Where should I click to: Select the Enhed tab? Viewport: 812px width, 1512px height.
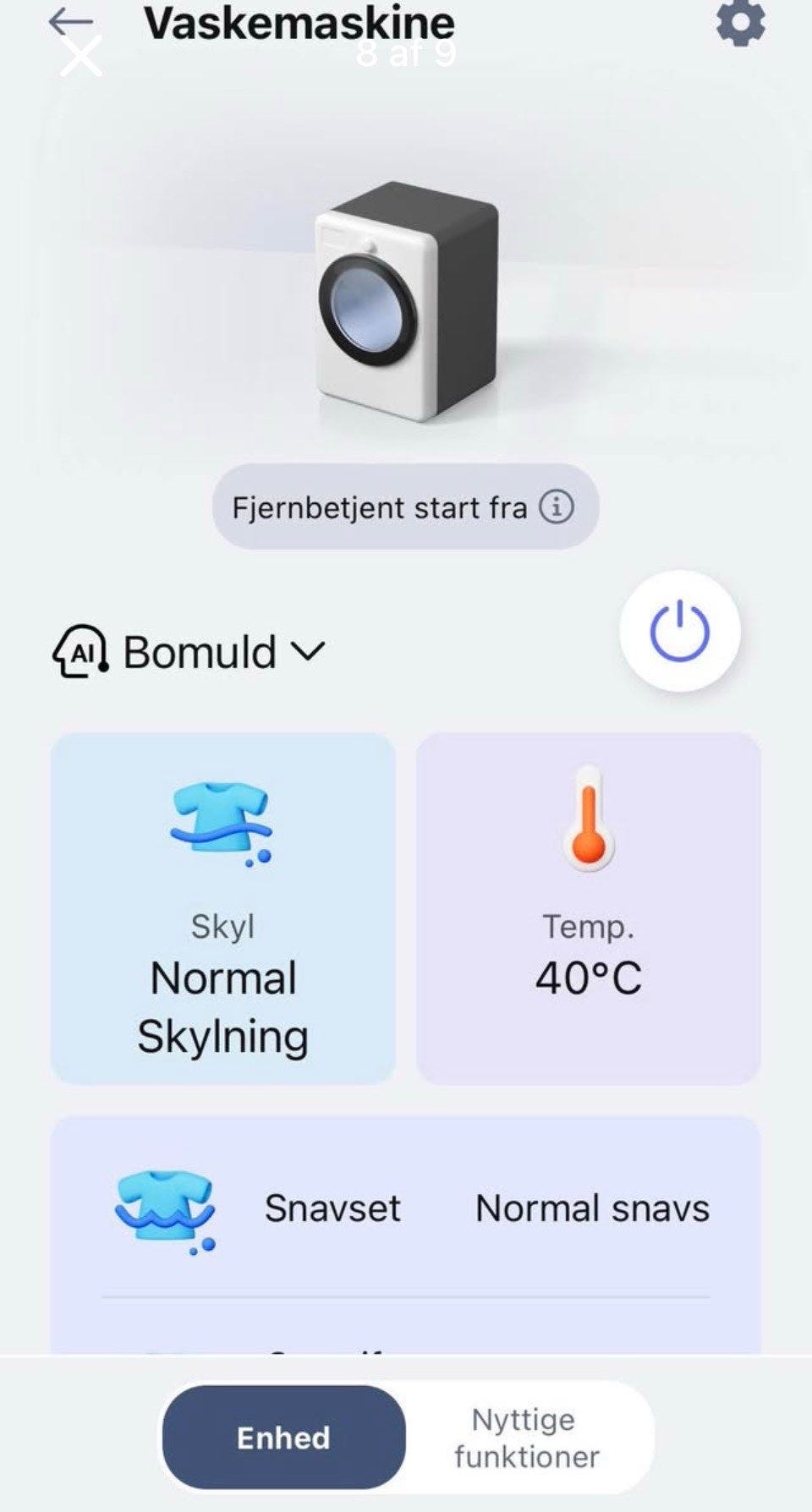point(283,1438)
